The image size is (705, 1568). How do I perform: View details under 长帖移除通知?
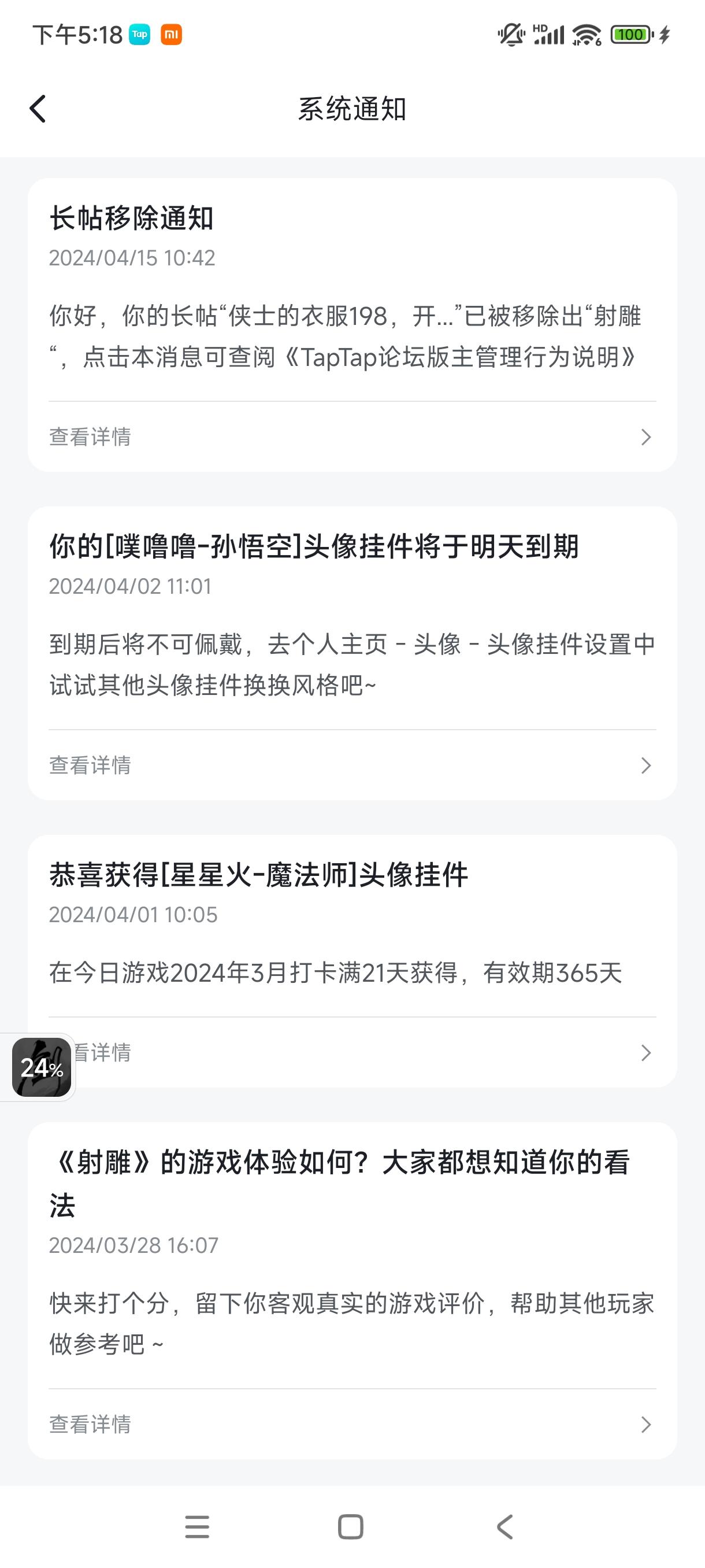coord(352,437)
